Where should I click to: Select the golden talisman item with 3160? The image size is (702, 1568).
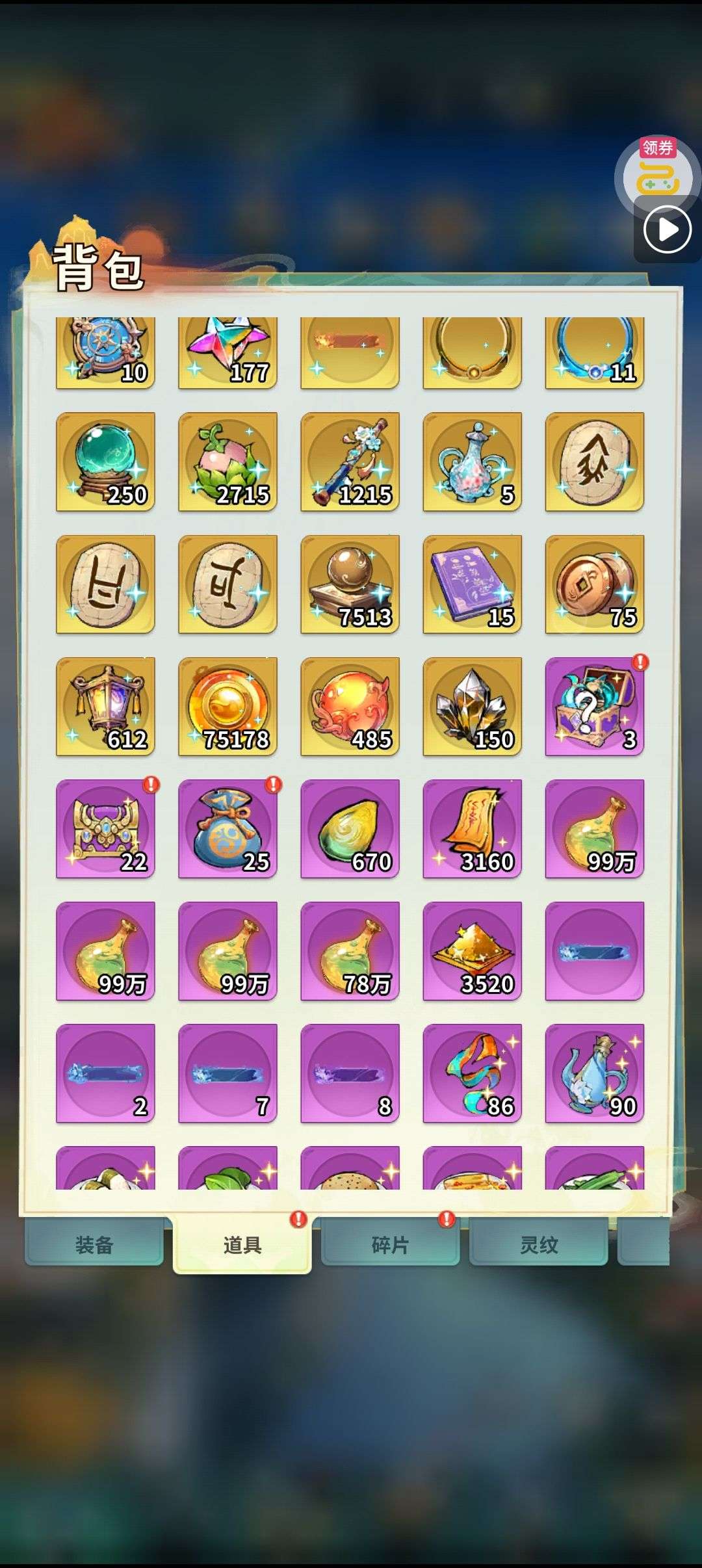click(472, 828)
